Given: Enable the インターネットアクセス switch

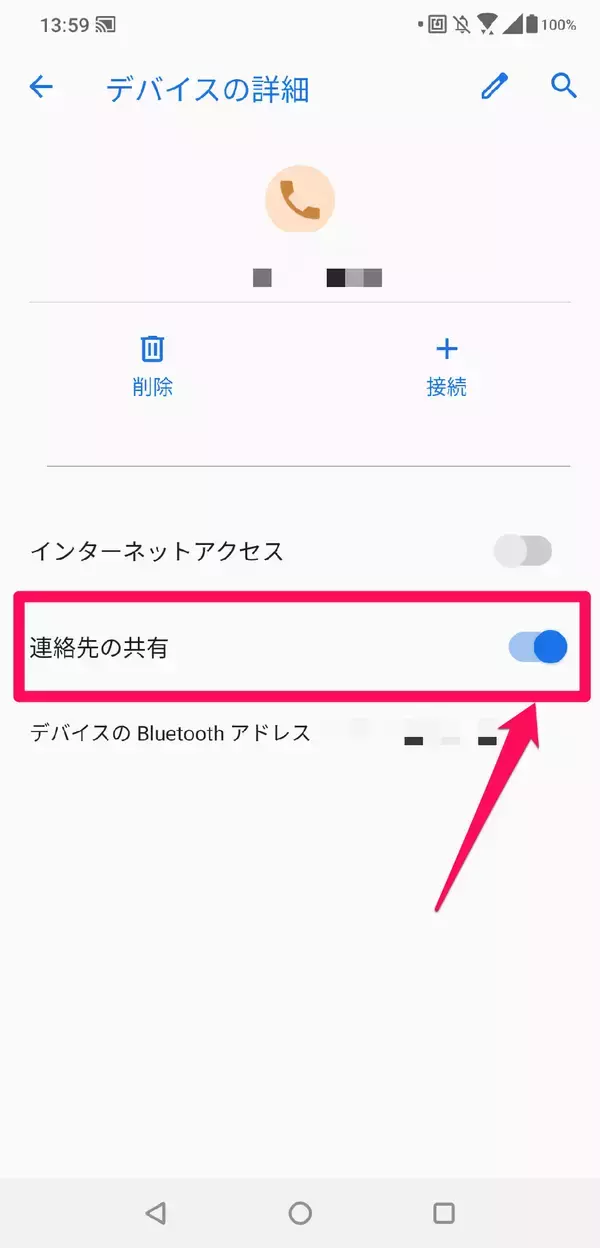Looking at the screenshot, I should click(523, 551).
